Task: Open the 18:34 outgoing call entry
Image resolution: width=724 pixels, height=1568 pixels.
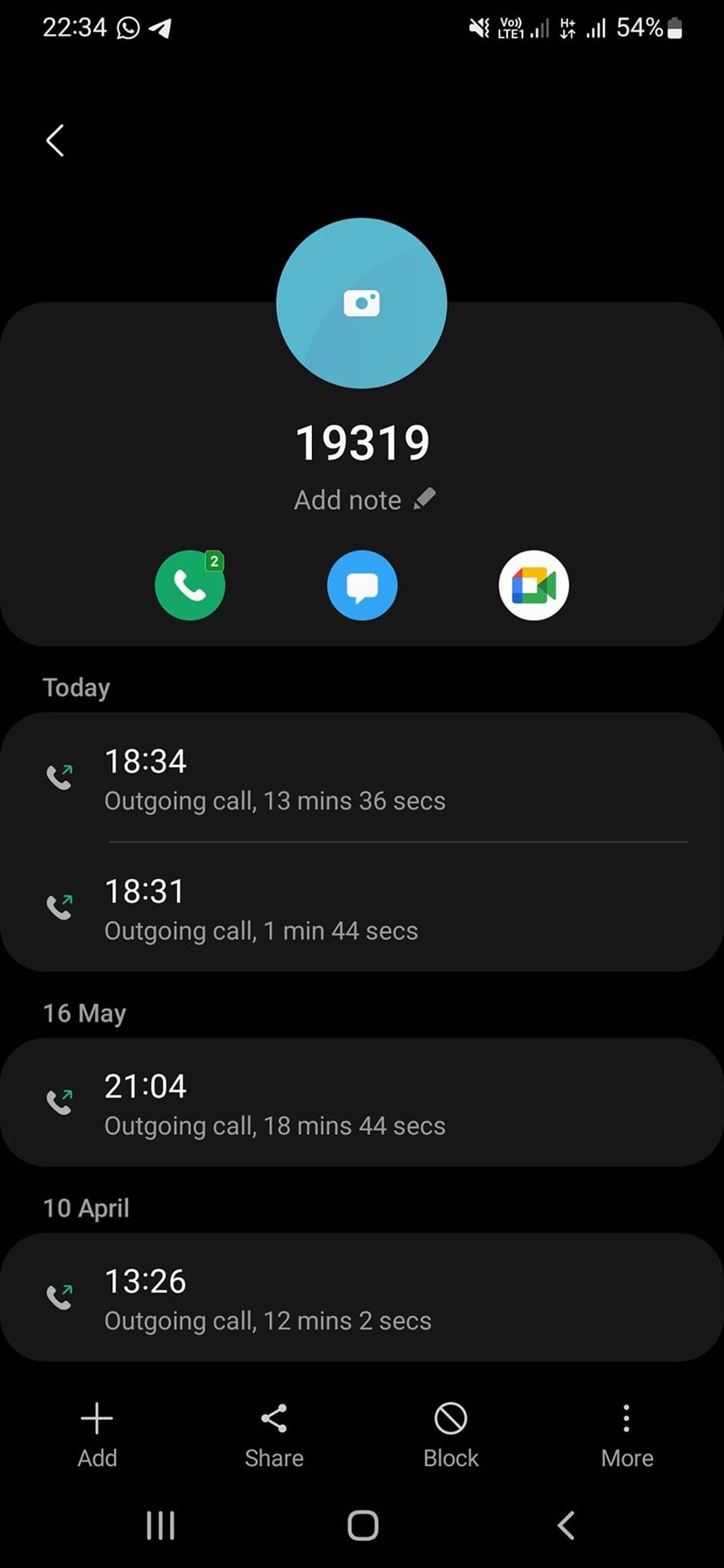Action: pos(362,779)
